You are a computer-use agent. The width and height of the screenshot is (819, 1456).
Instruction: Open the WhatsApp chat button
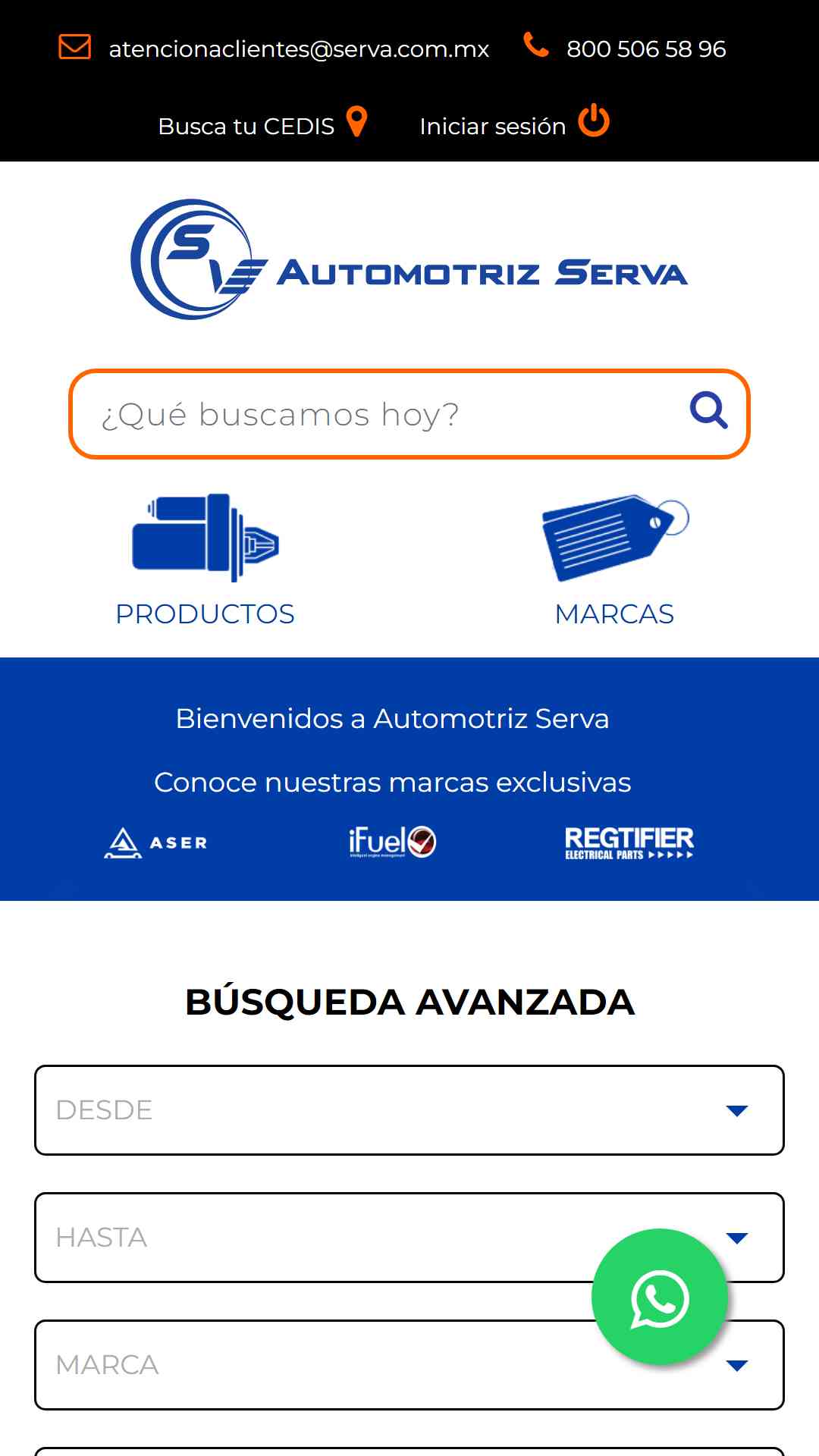(x=660, y=1297)
